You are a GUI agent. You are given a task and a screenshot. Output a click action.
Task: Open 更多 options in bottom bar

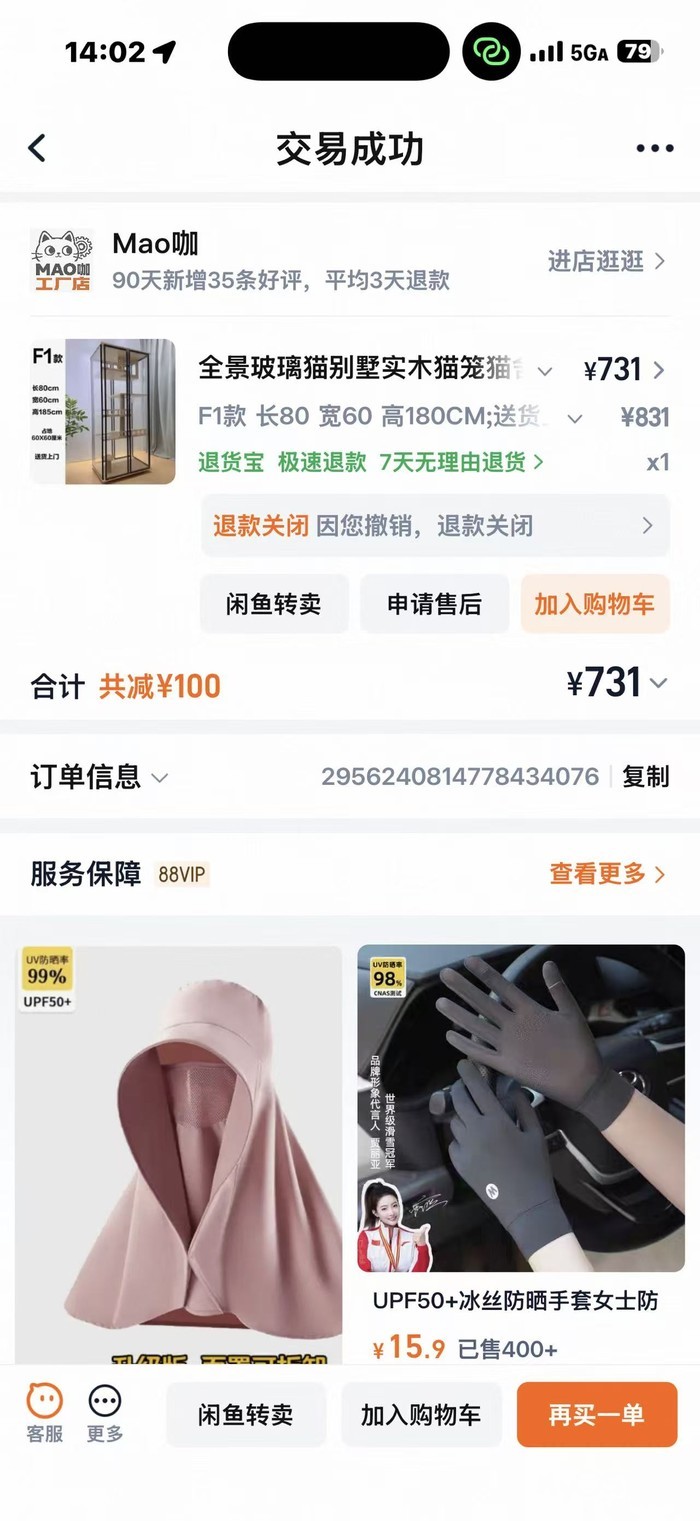(105, 1413)
